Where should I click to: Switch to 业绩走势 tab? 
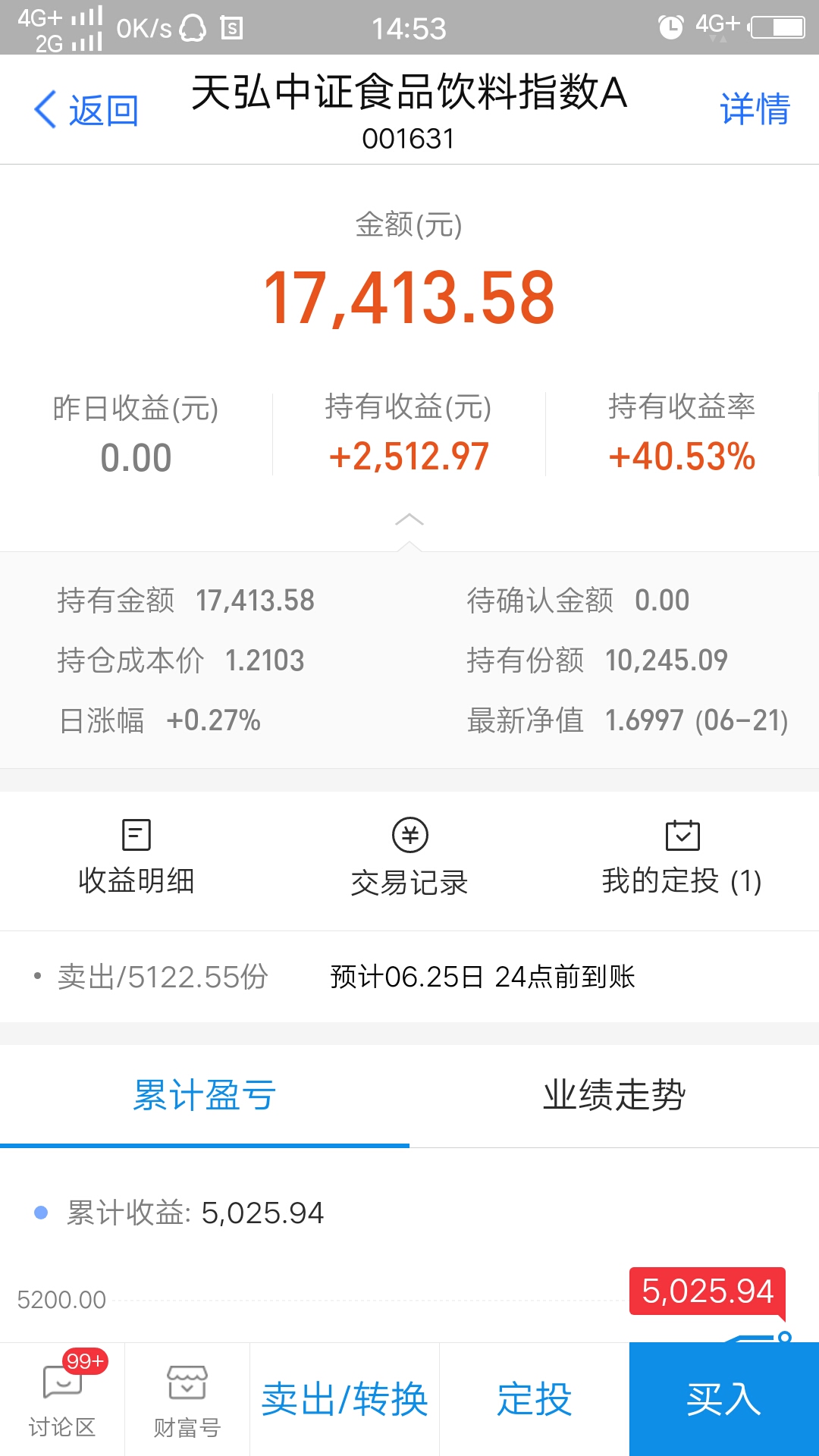pyautogui.click(x=614, y=1095)
